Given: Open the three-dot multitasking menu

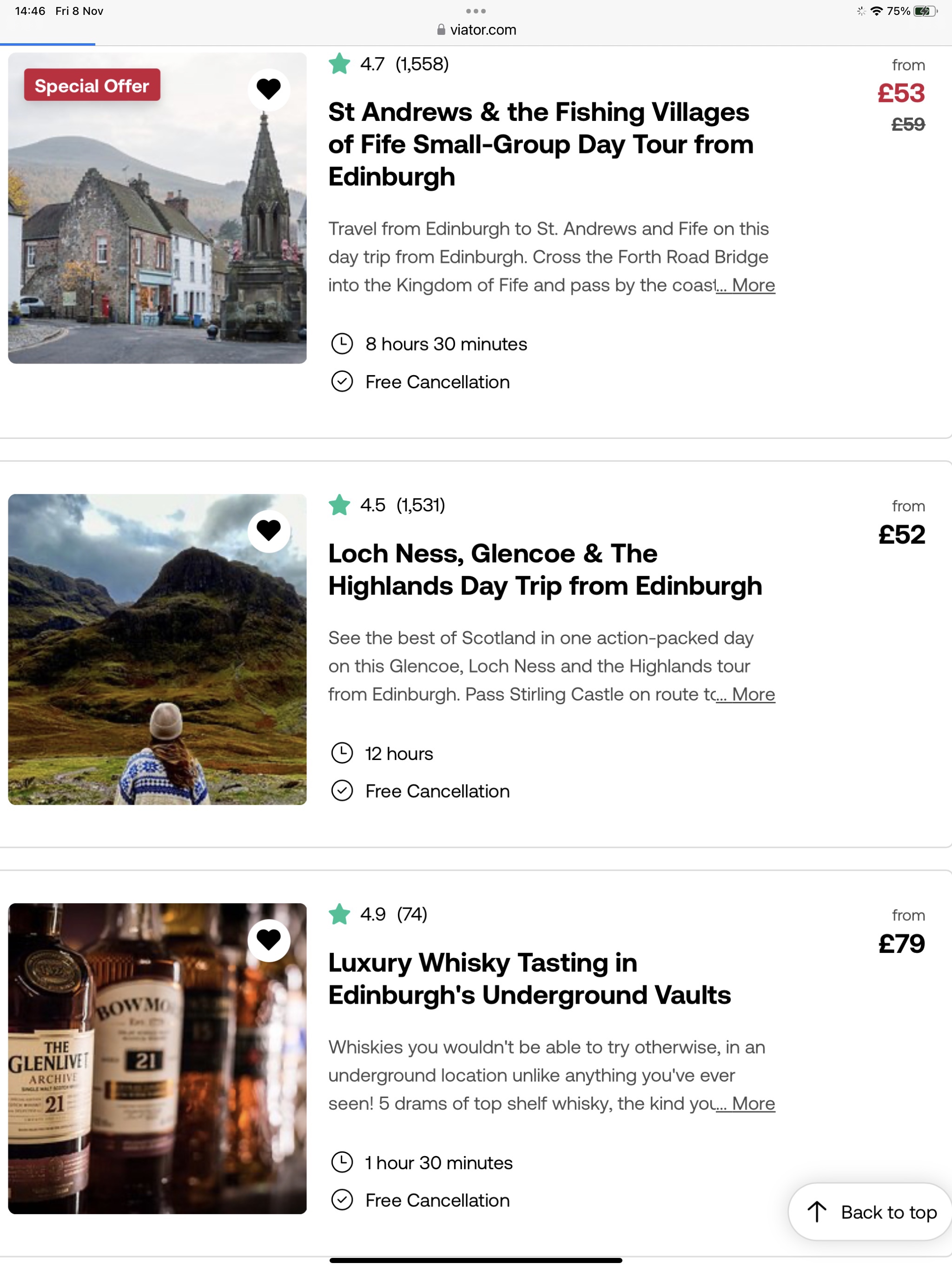Looking at the screenshot, I should point(476,11).
